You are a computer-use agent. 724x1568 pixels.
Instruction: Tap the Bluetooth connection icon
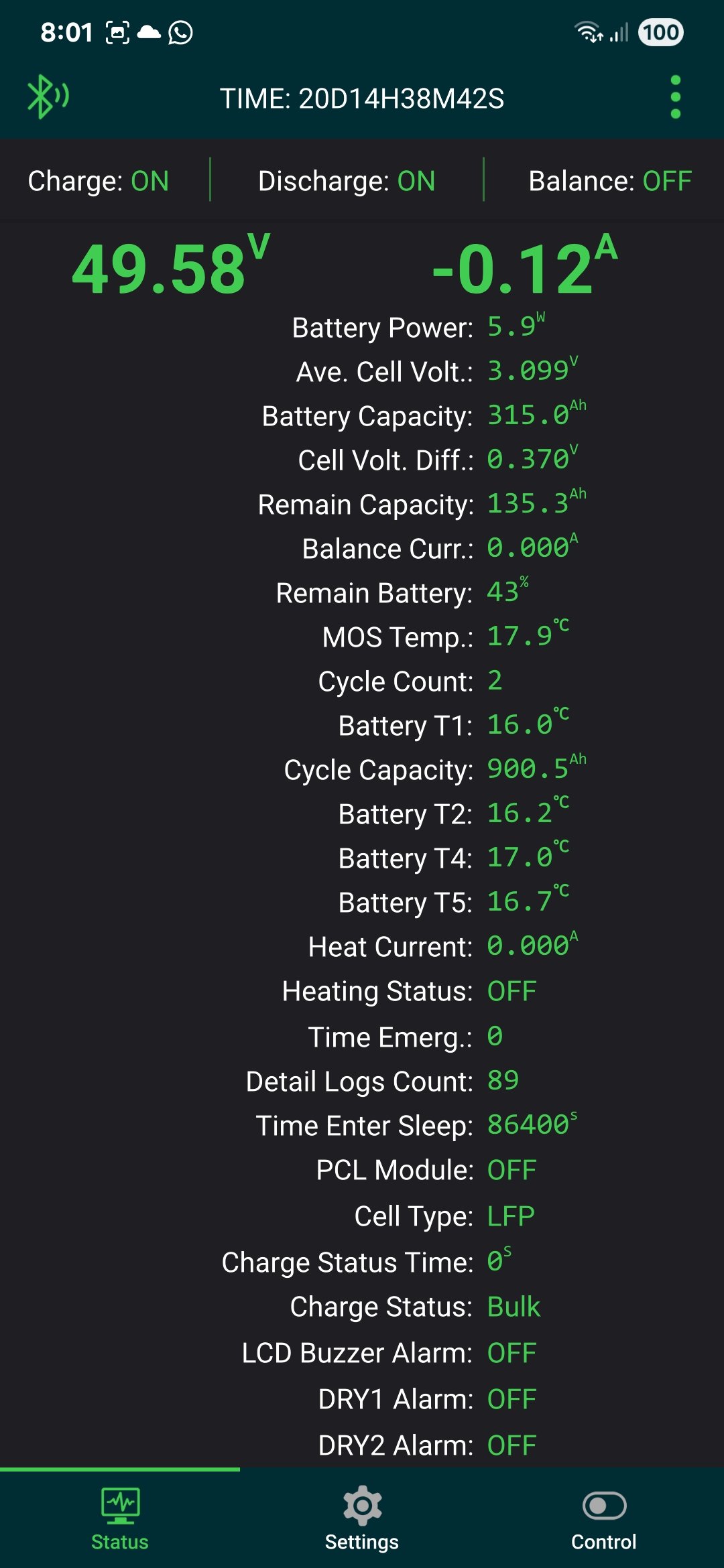tap(47, 97)
